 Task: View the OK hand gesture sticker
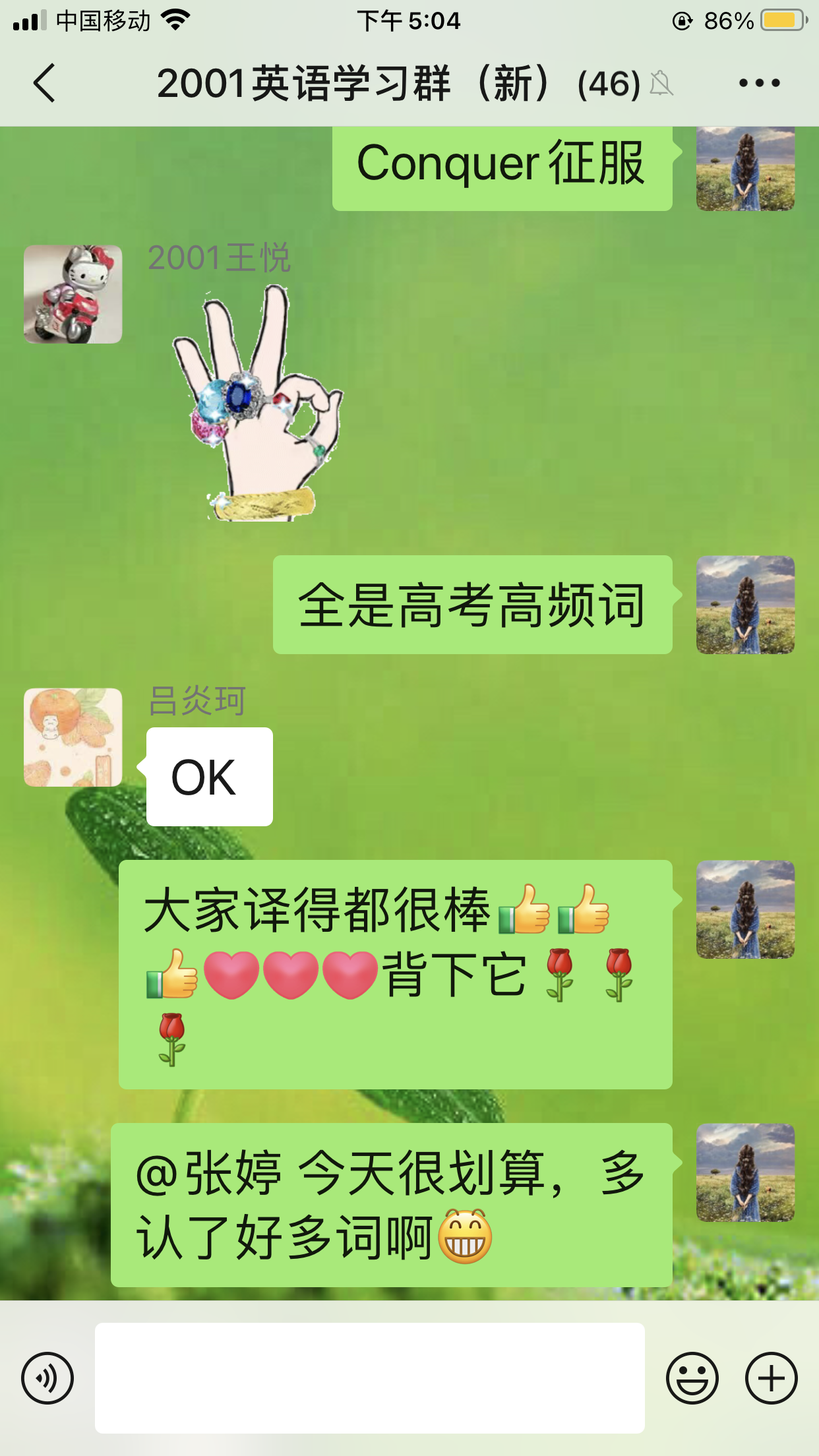tap(257, 403)
